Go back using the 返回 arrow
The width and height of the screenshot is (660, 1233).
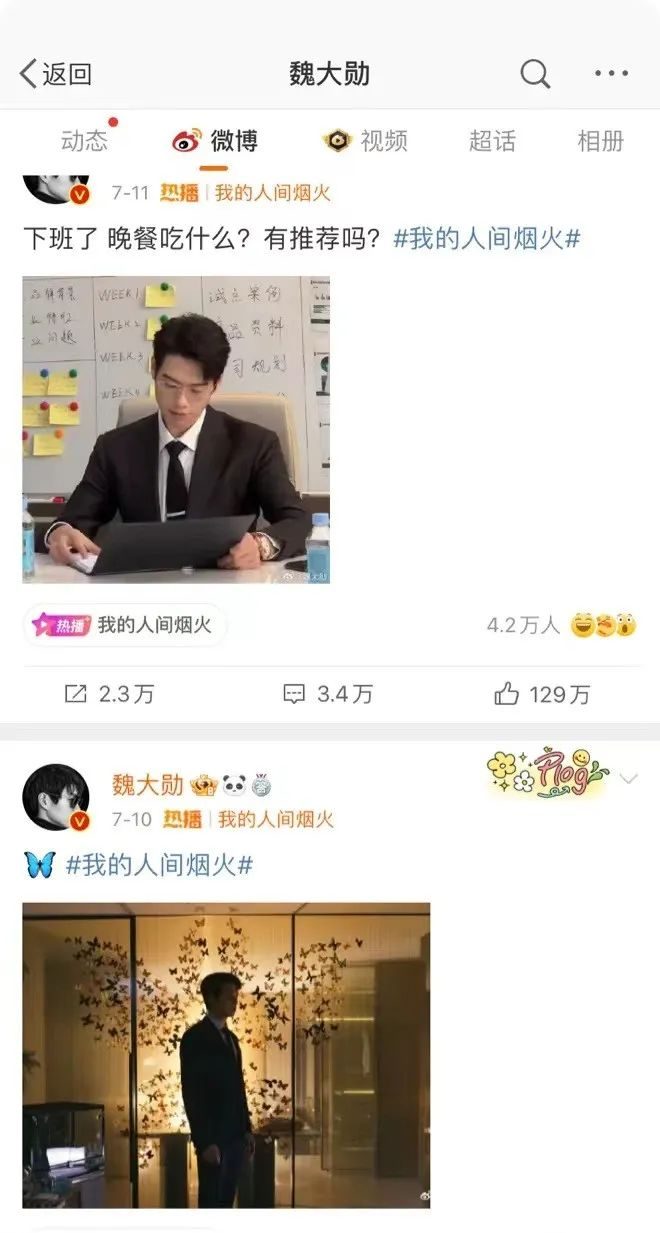(x=55, y=73)
